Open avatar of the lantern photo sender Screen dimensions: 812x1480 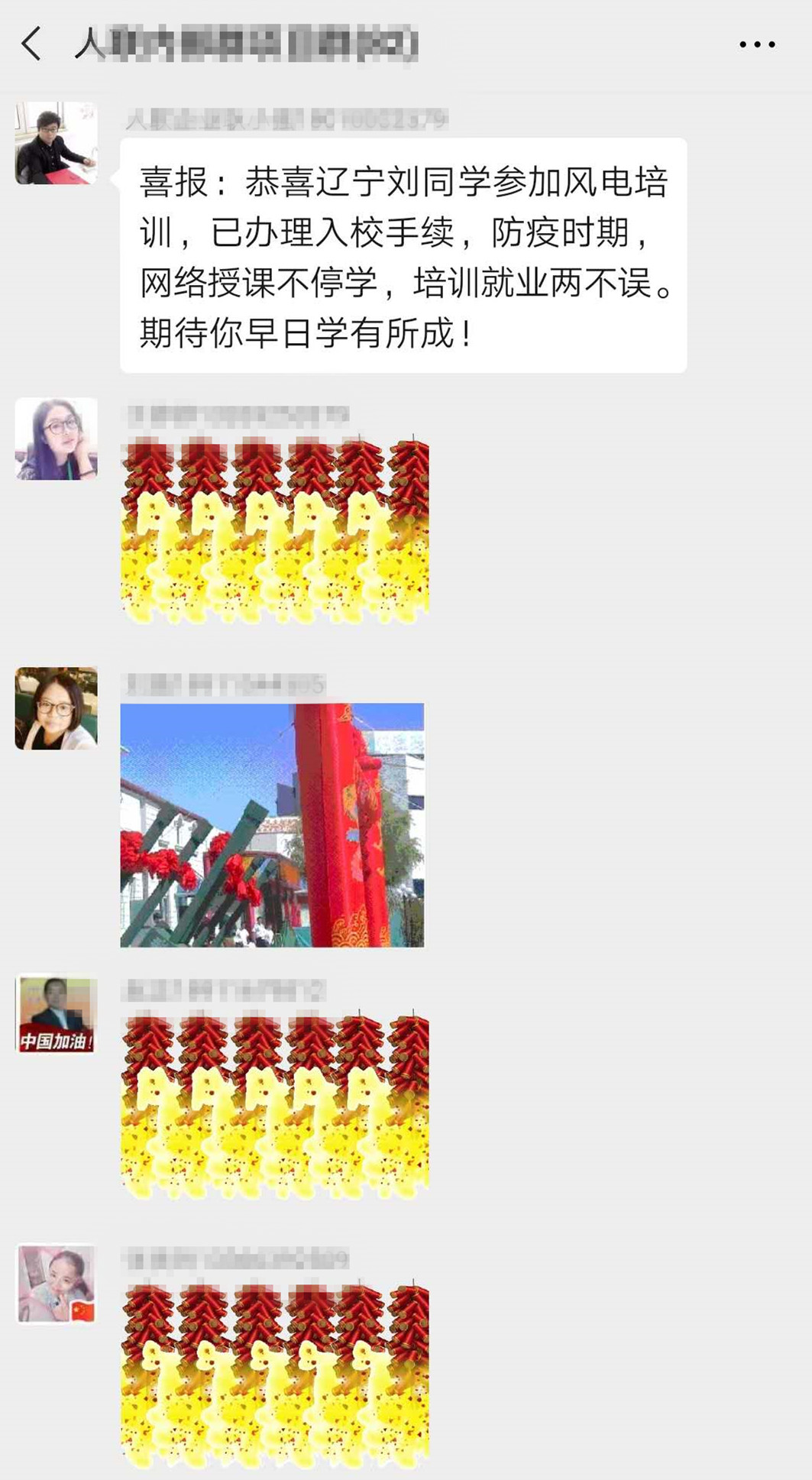tap(57, 708)
